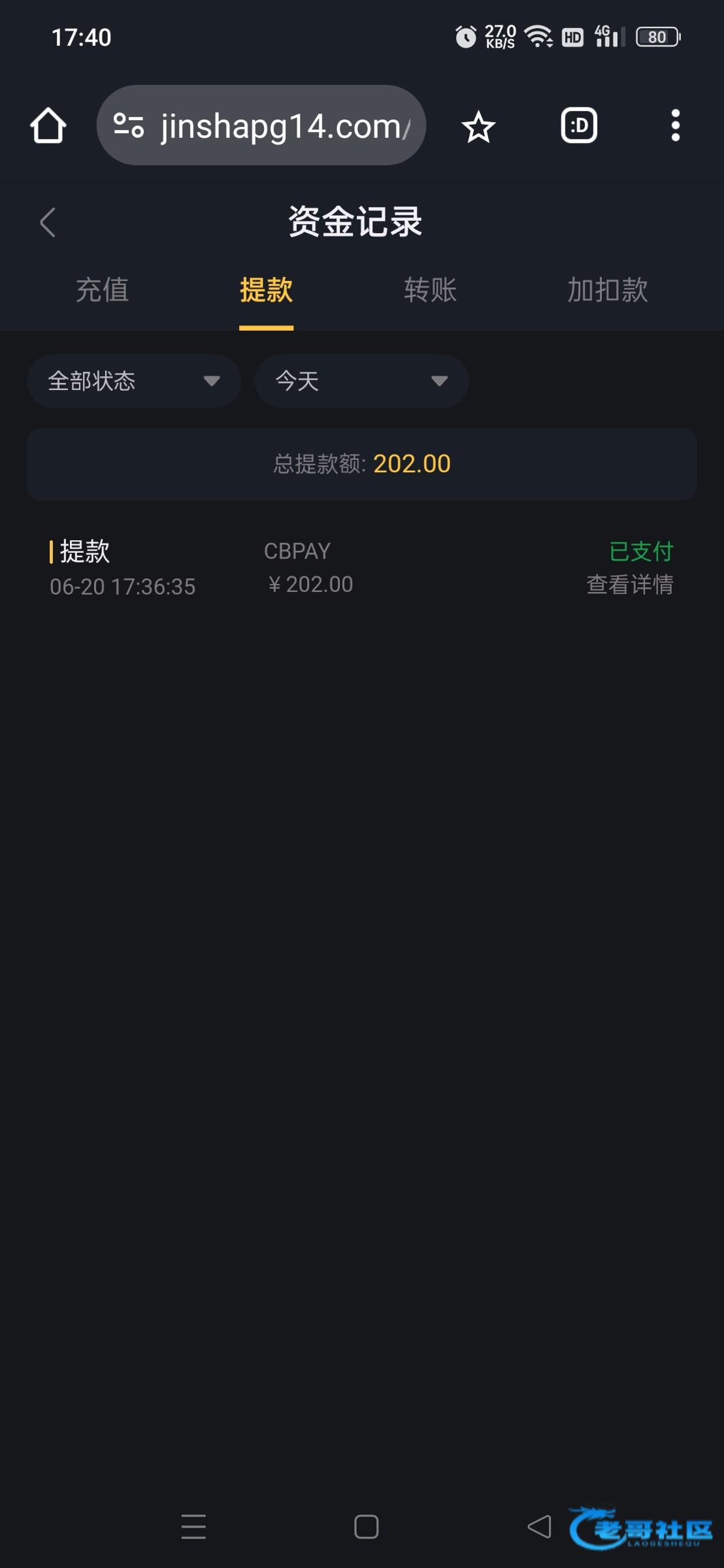The height and width of the screenshot is (1568, 724).
Task: Tap the system back navigation button
Action: 540,1527
